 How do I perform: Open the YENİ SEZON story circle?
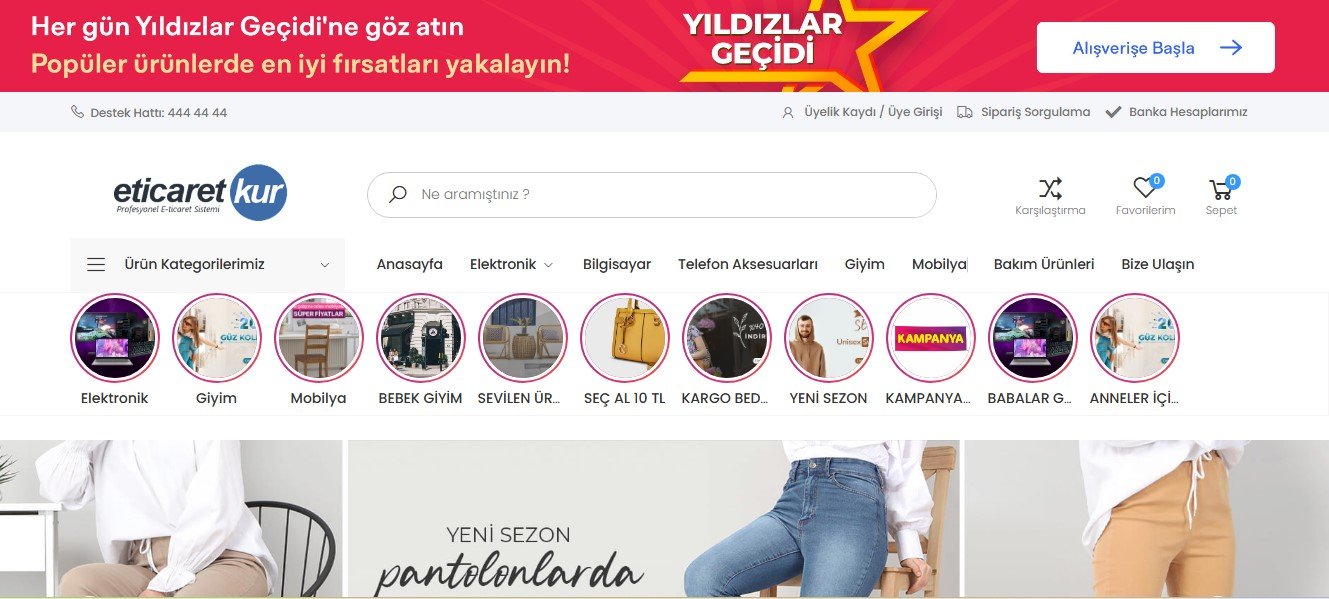click(x=828, y=338)
